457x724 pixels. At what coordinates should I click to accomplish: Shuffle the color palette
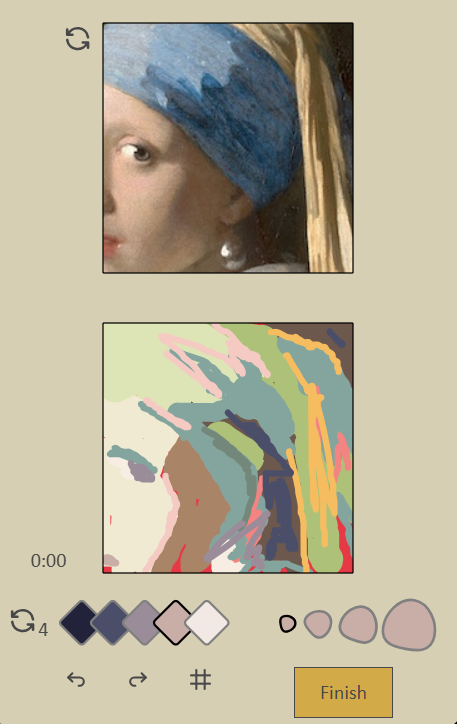coord(23,620)
